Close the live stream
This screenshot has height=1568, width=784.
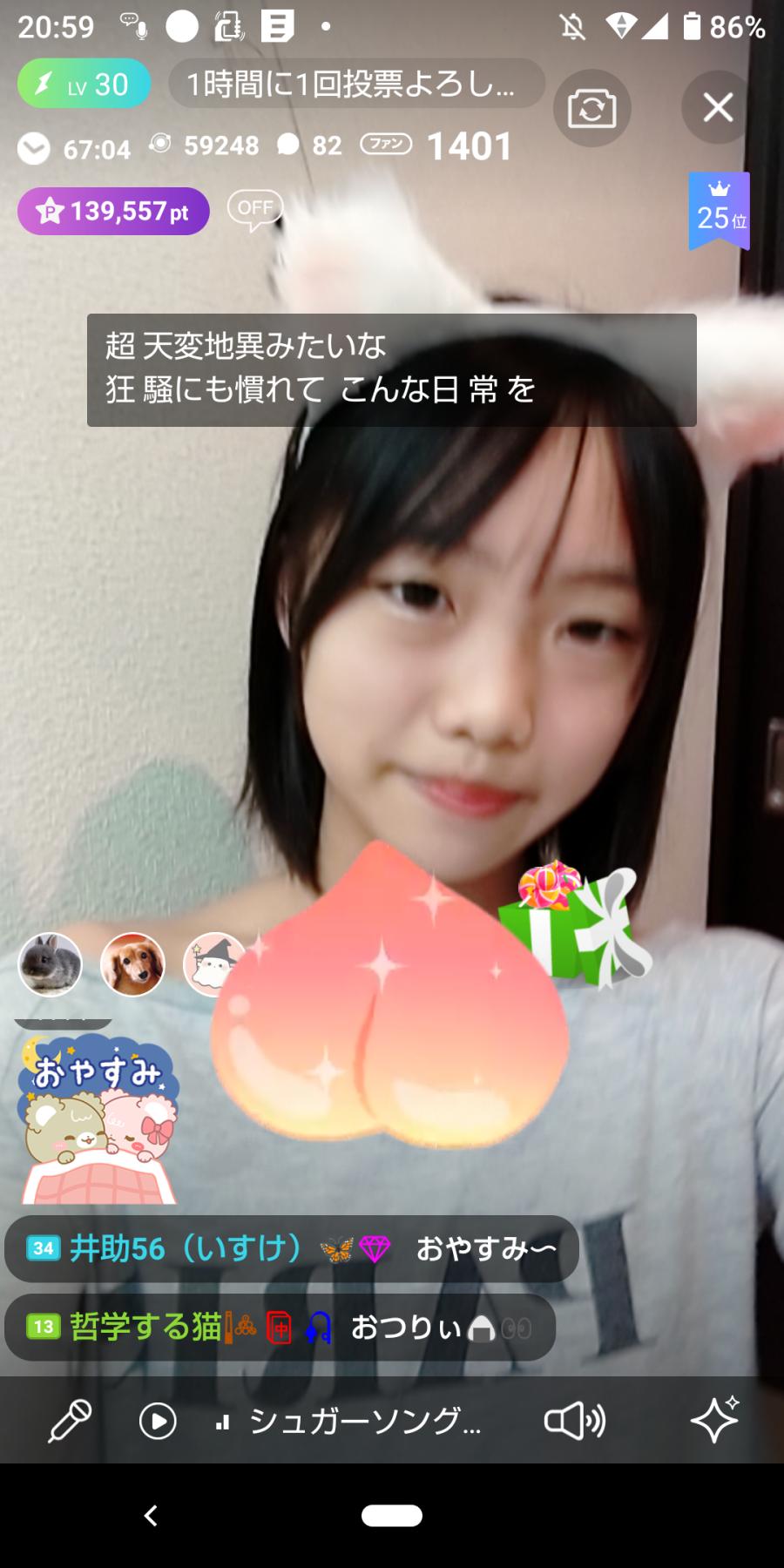[x=718, y=108]
